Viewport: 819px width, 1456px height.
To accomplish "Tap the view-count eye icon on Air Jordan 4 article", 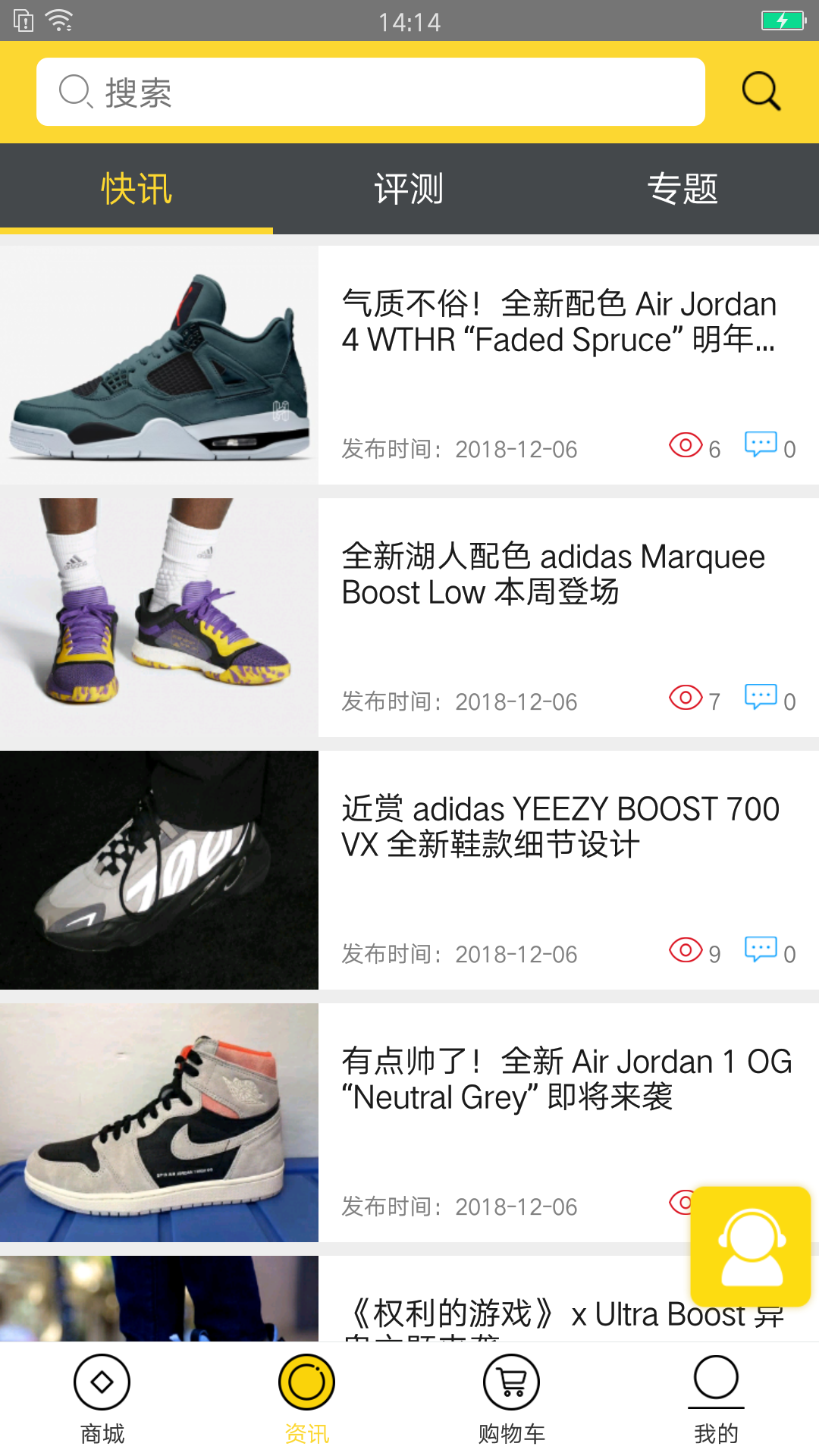I will tap(685, 446).
